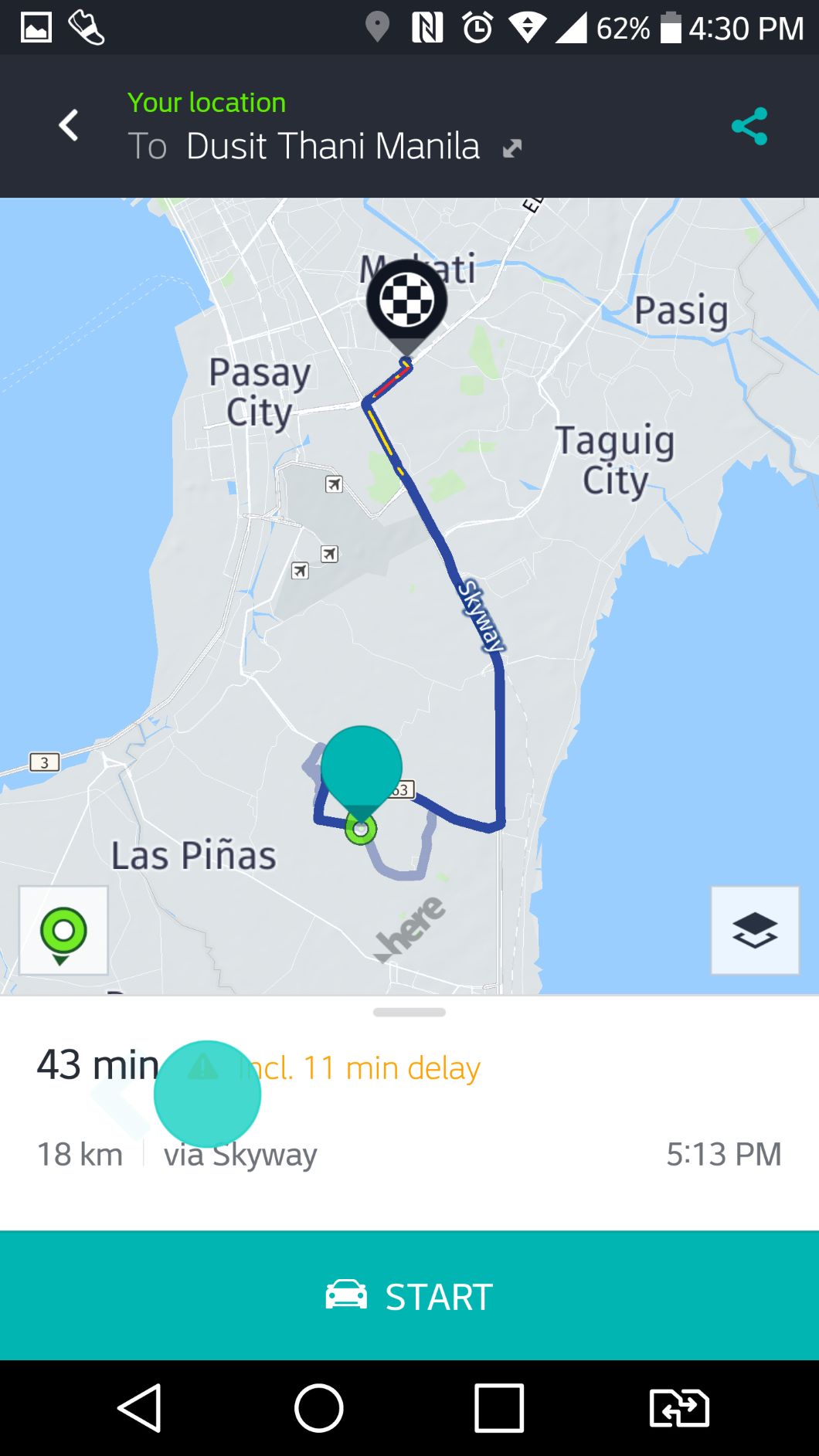Change the Dusit Thani Manila destination
This screenshot has height=1456, width=819.
[x=332, y=147]
